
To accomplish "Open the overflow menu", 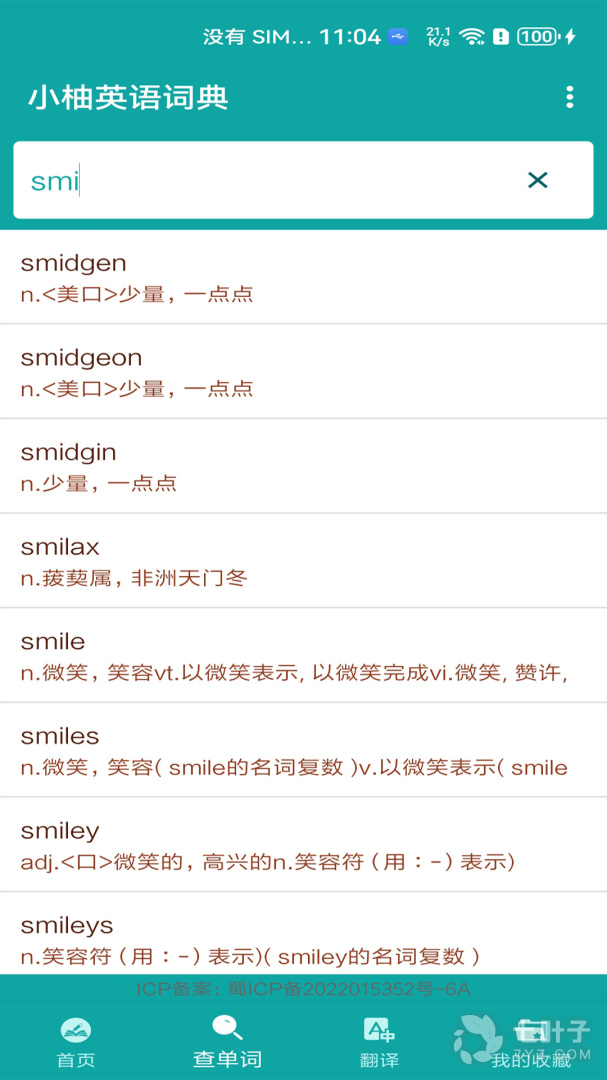I will [x=569, y=97].
